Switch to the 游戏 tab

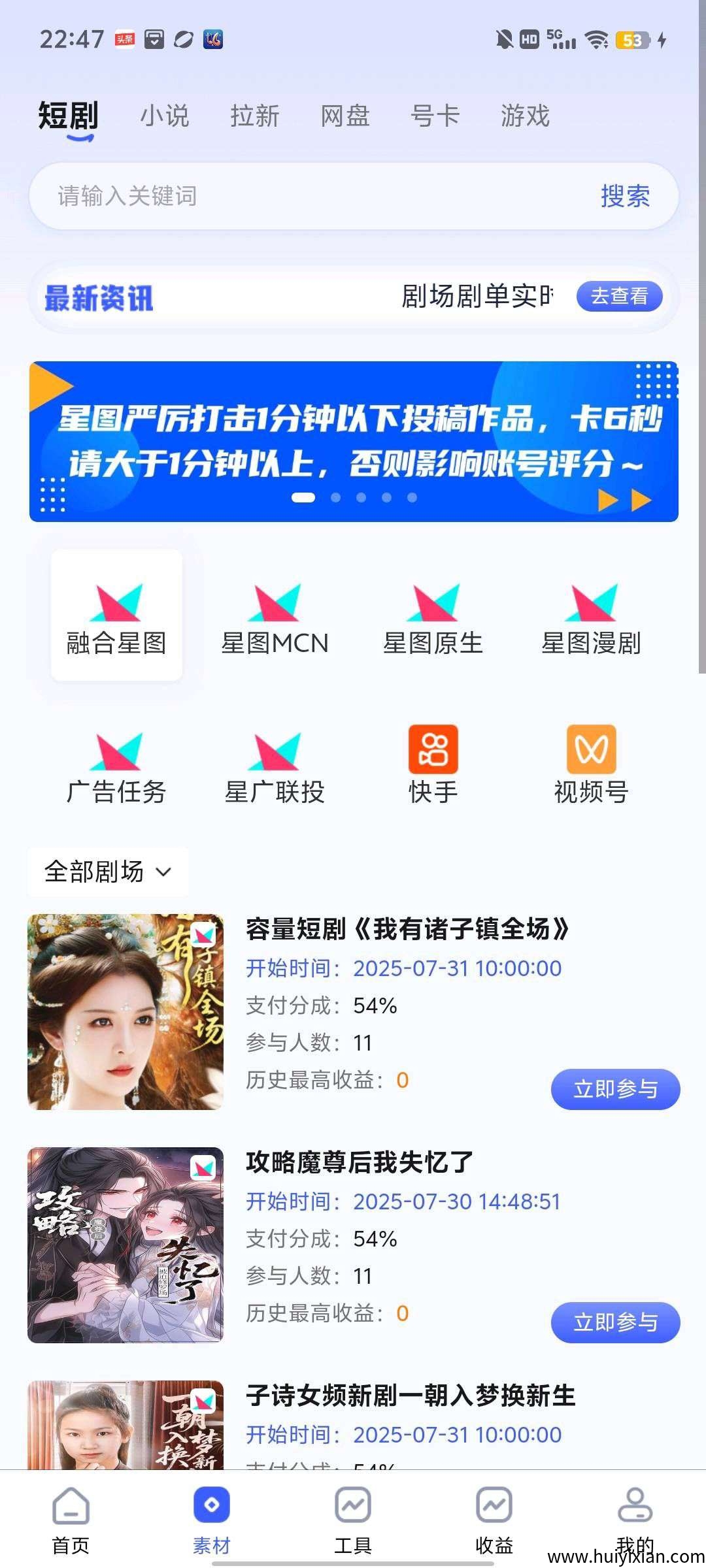(x=526, y=116)
